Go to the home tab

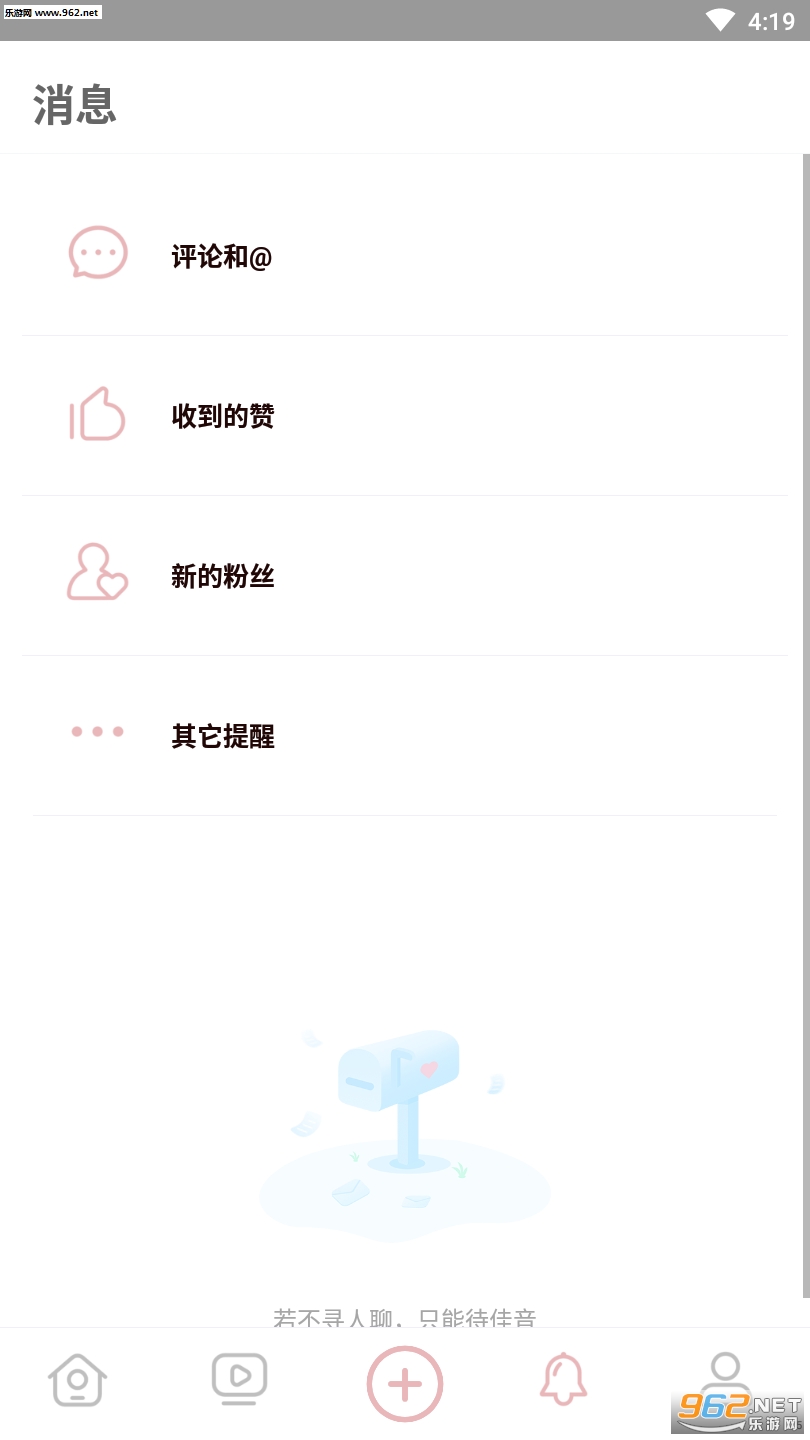[x=78, y=1381]
